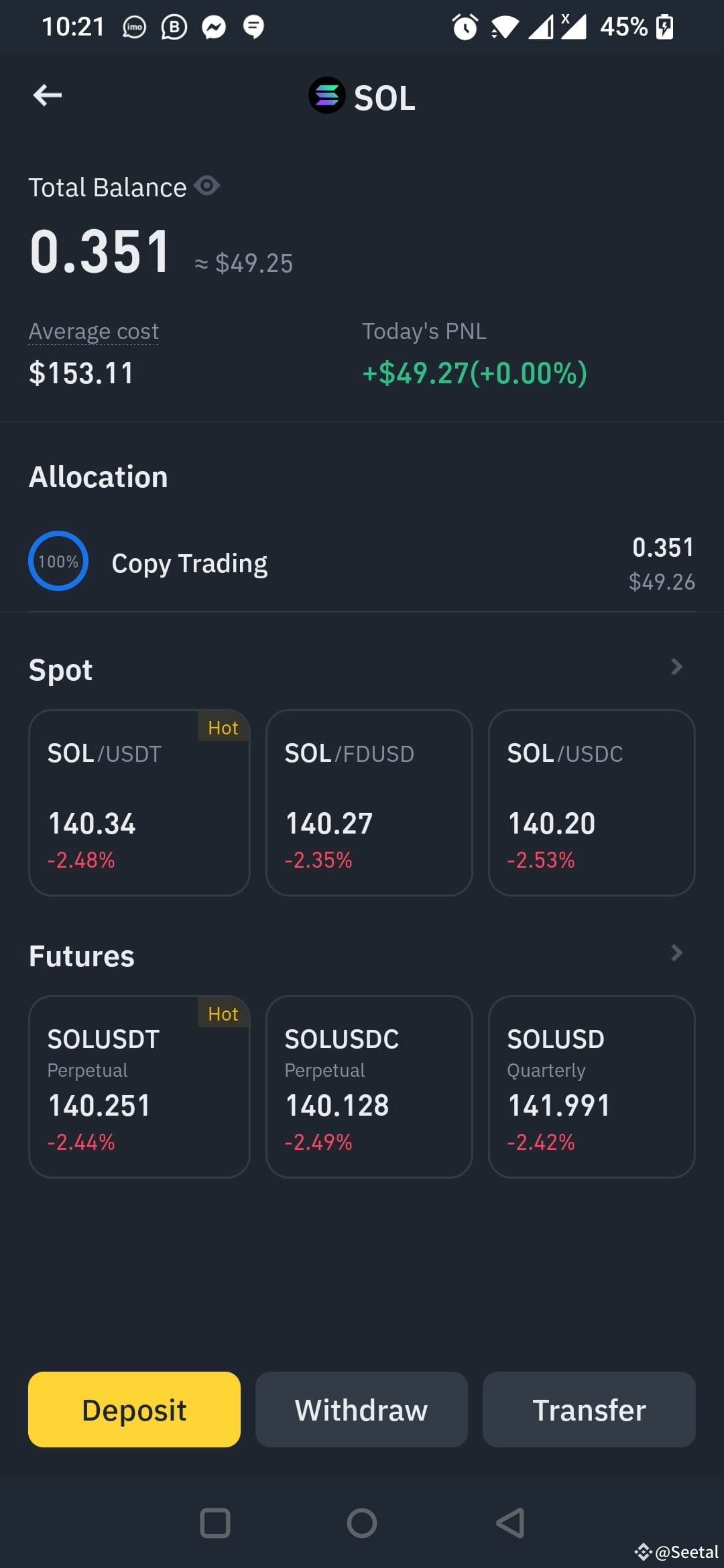Tap the imo icon in the status bar
The image size is (724, 1568).
tap(133, 27)
